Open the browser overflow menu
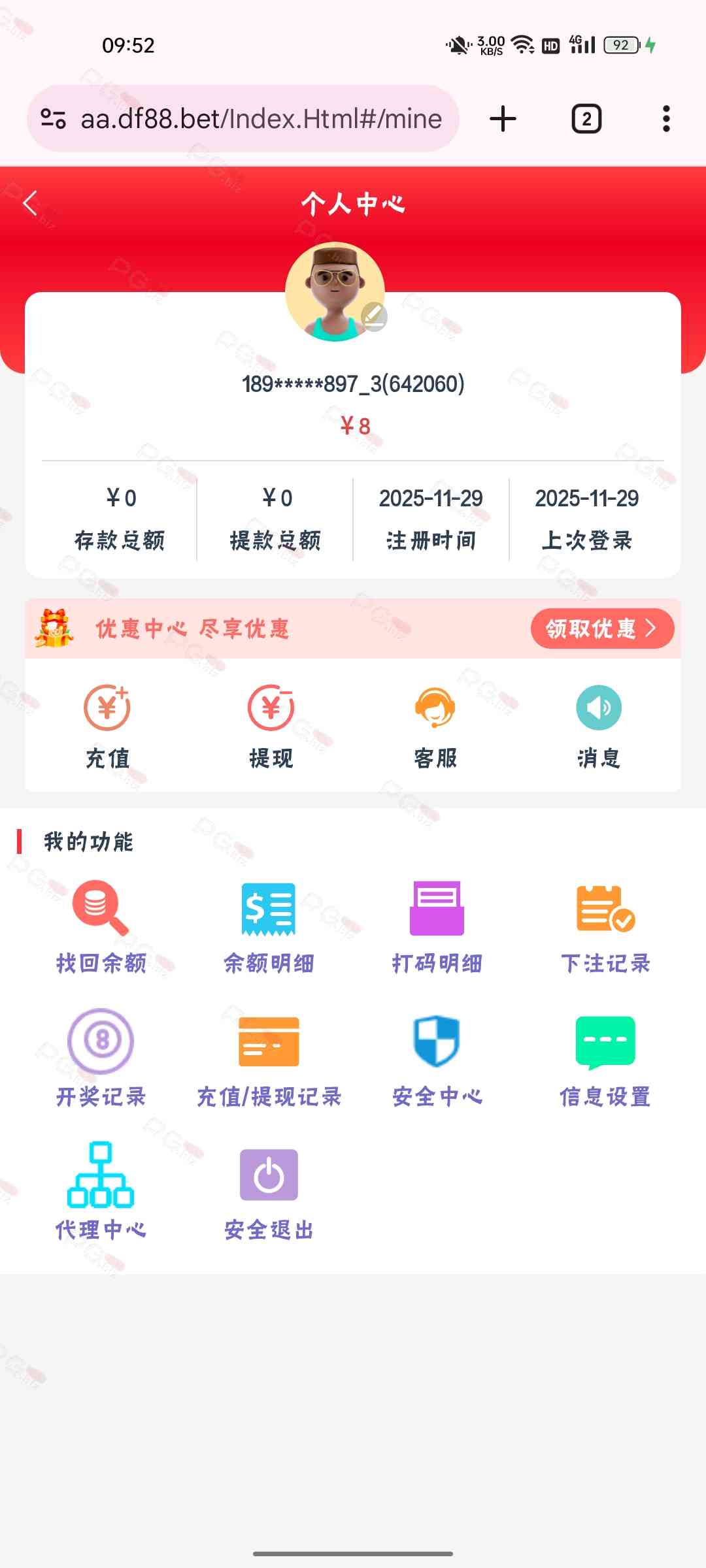This screenshot has width=706, height=1568. (x=666, y=119)
